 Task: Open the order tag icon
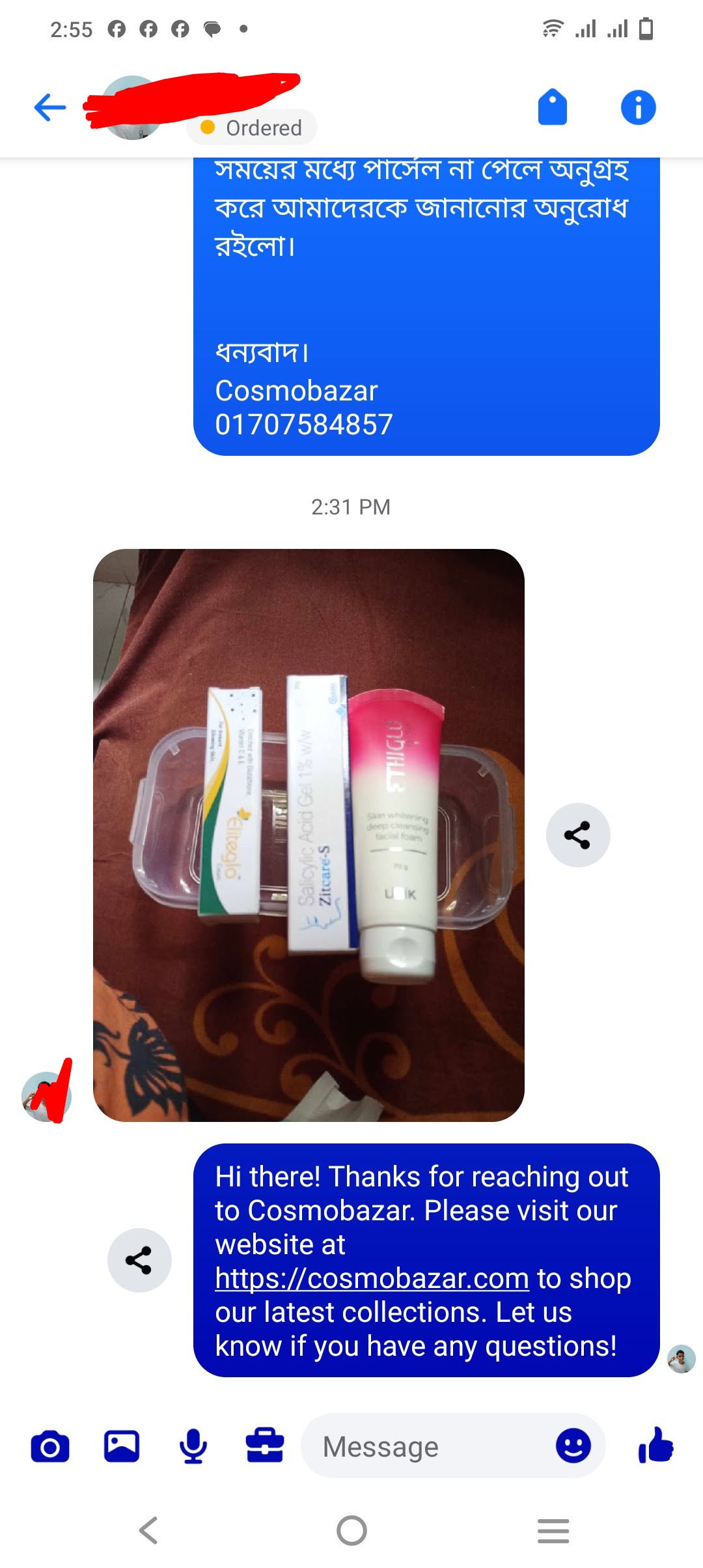point(552,107)
